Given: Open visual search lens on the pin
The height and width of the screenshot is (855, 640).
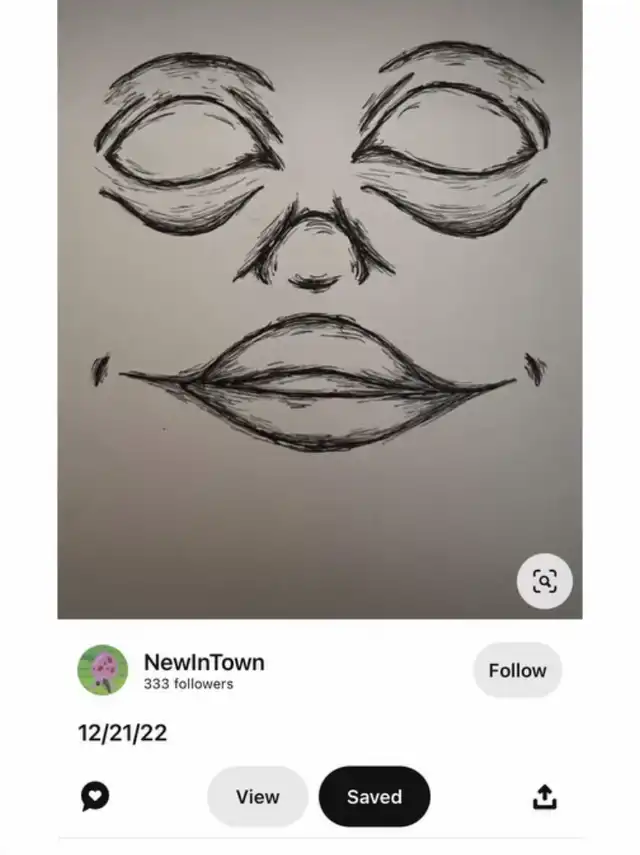Looking at the screenshot, I should coord(544,581).
